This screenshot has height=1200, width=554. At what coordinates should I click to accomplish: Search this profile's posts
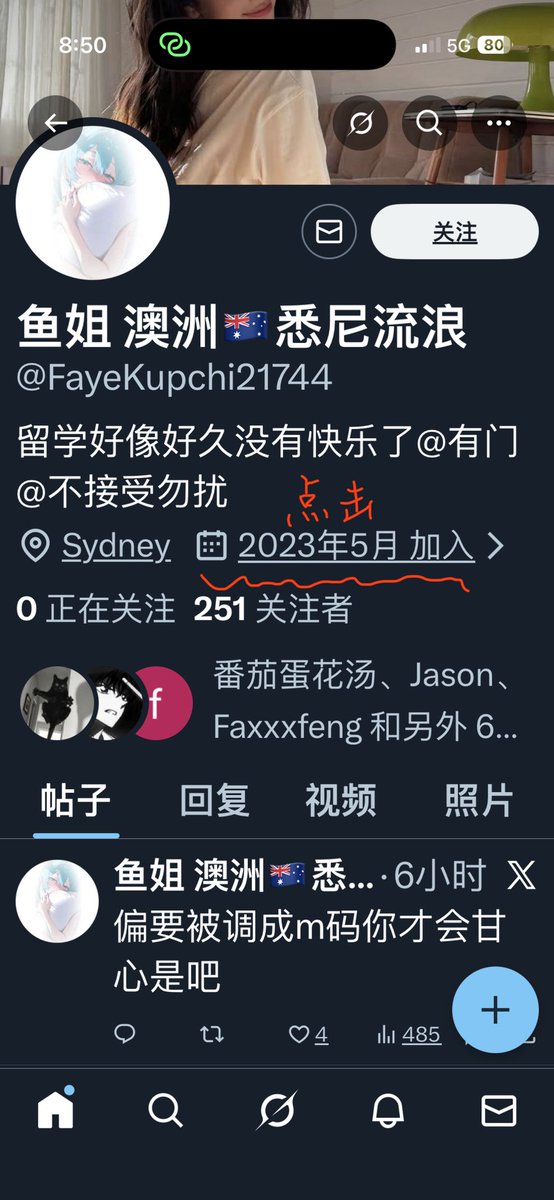coord(429,123)
